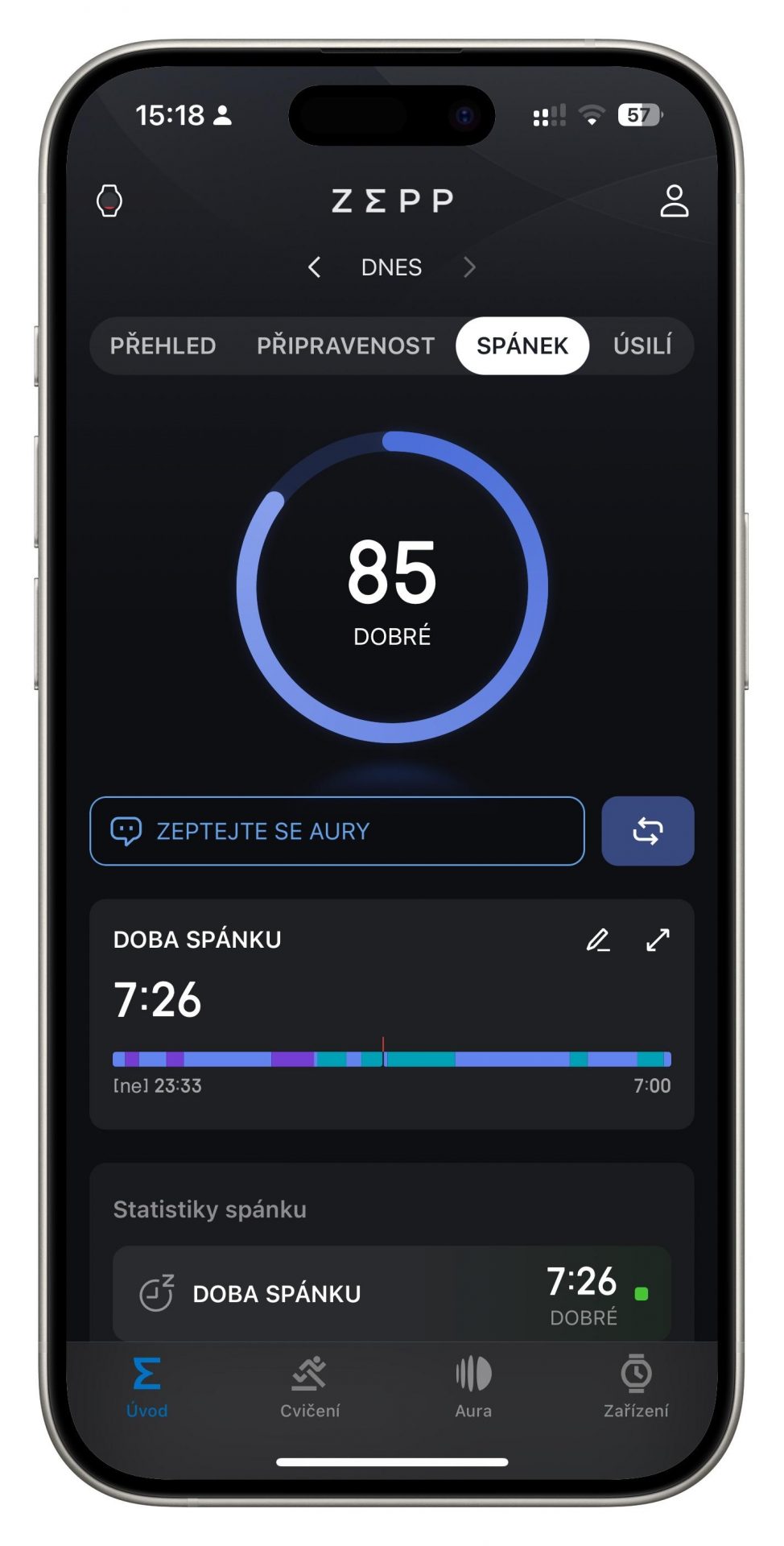This screenshot has width=784, height=1546.
Task: Open the Zařízení tab
Action: 636,1387
